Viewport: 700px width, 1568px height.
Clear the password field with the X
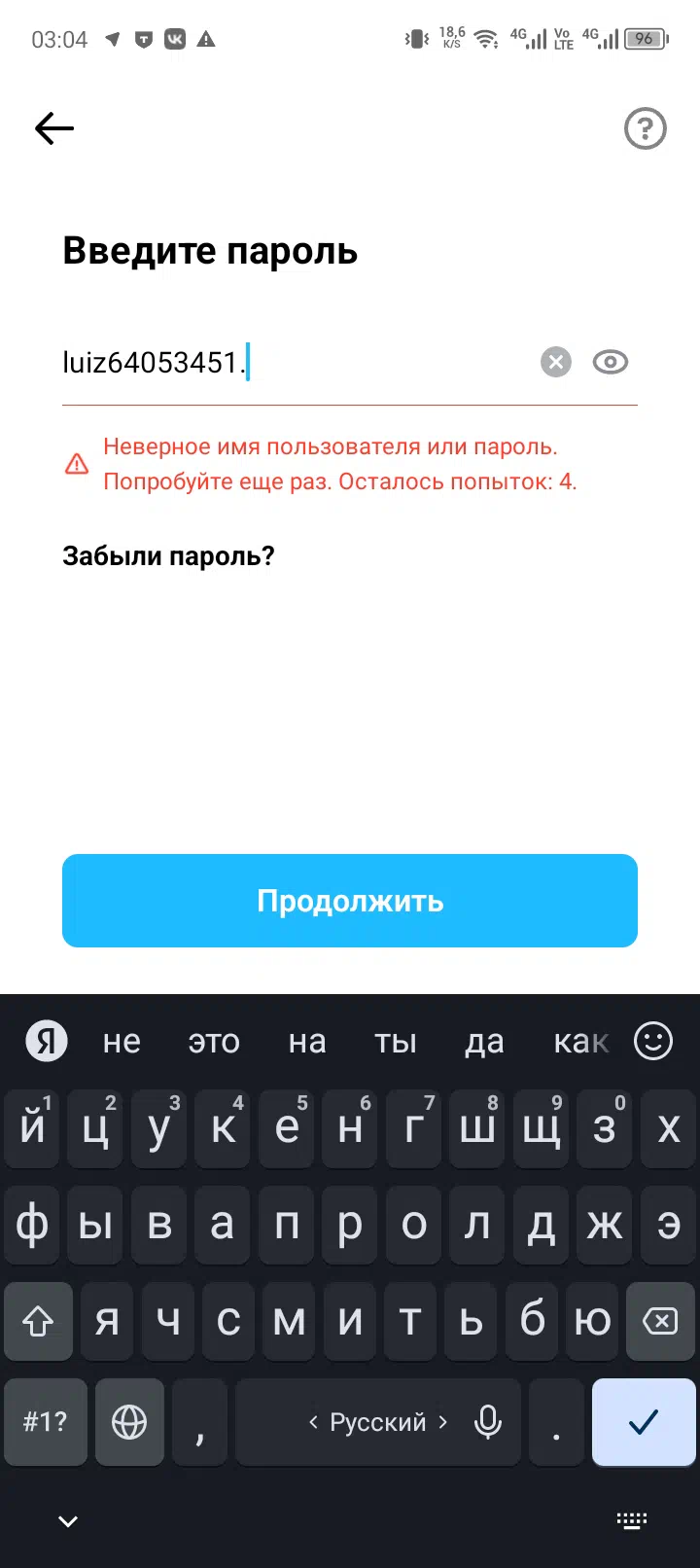[556, 363]
